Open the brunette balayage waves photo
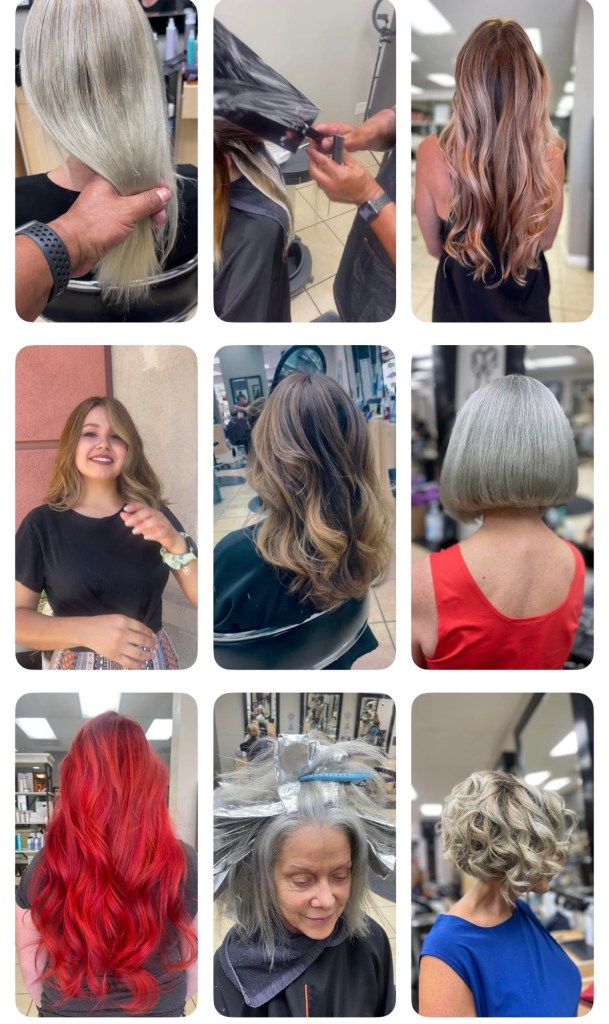The width and height of the screenshot is (609, 1024). pos(304,507)
